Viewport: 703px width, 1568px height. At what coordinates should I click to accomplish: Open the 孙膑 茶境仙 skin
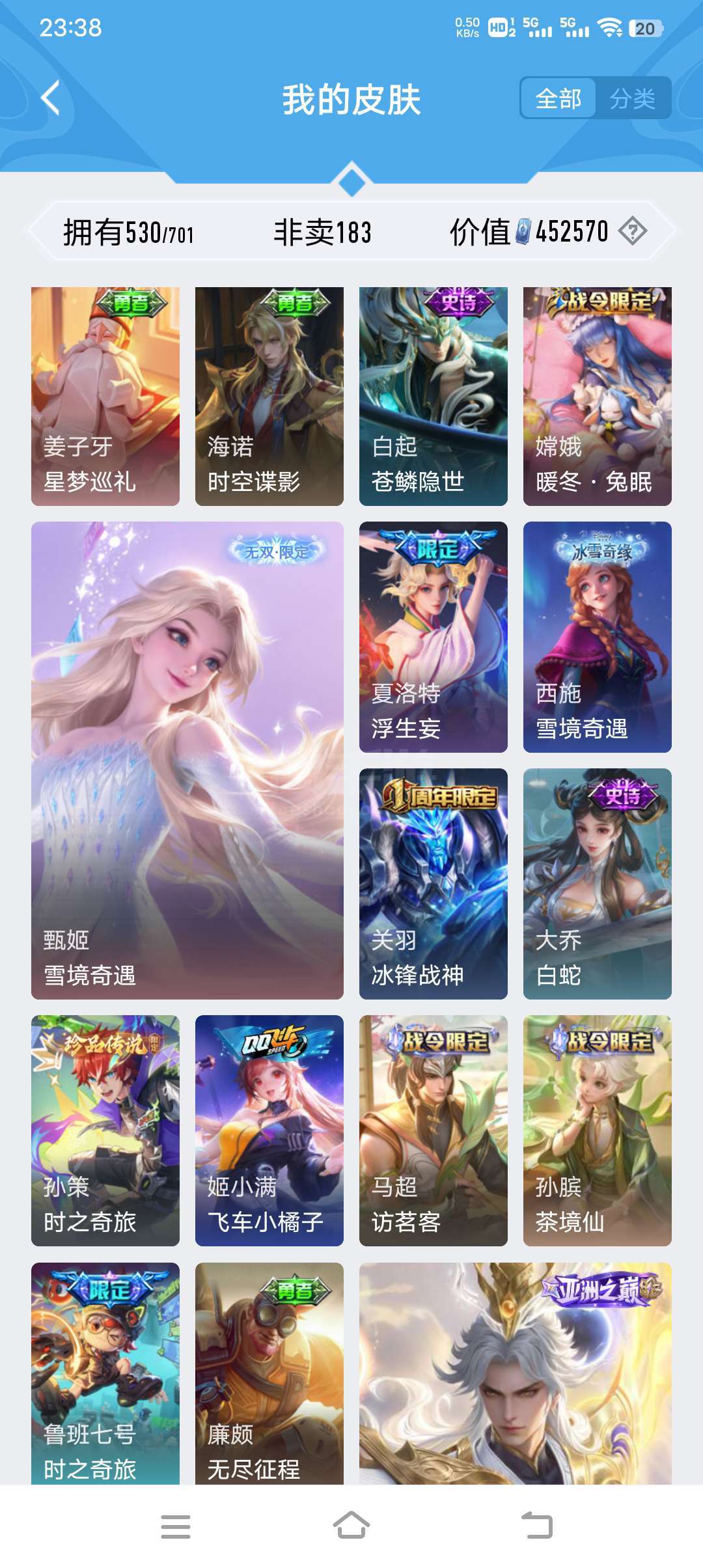coord(598,1130)
